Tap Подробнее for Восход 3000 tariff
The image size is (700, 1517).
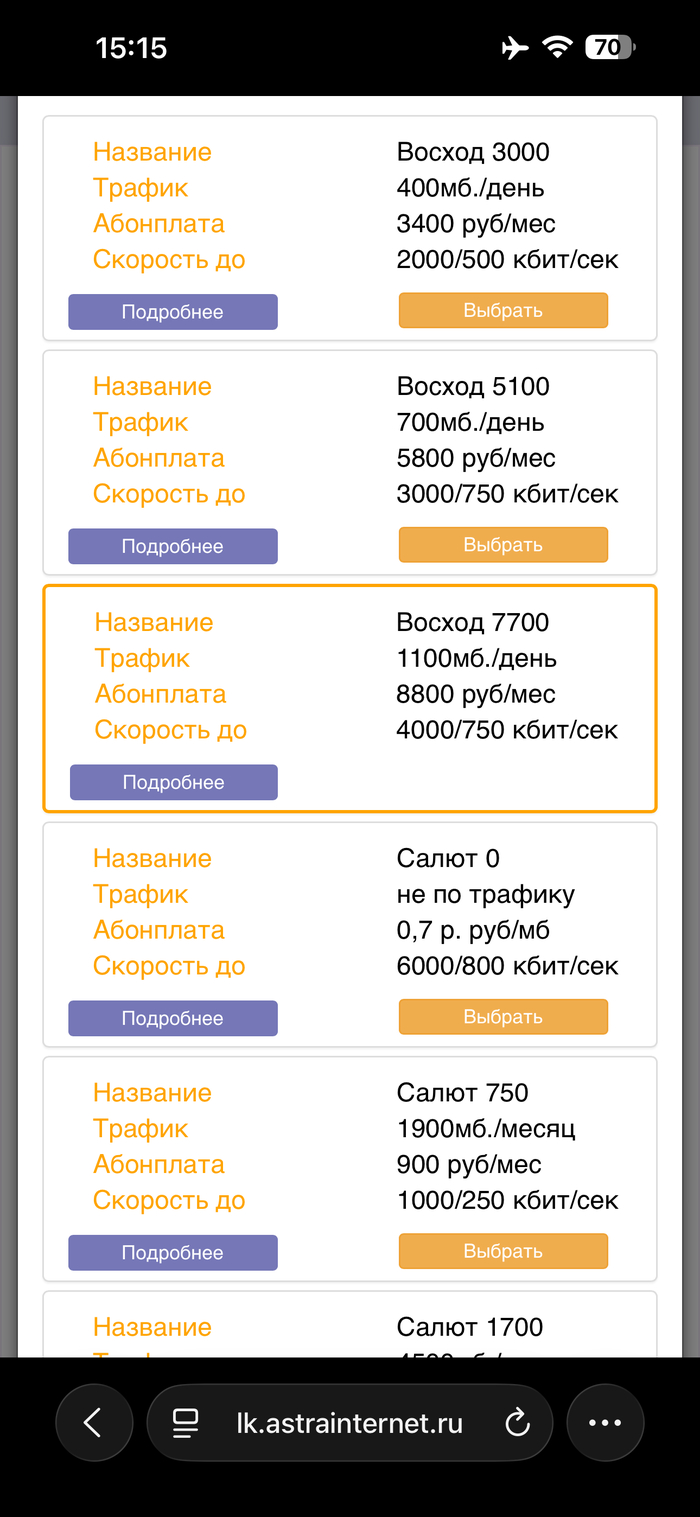(x=172, y=312)
